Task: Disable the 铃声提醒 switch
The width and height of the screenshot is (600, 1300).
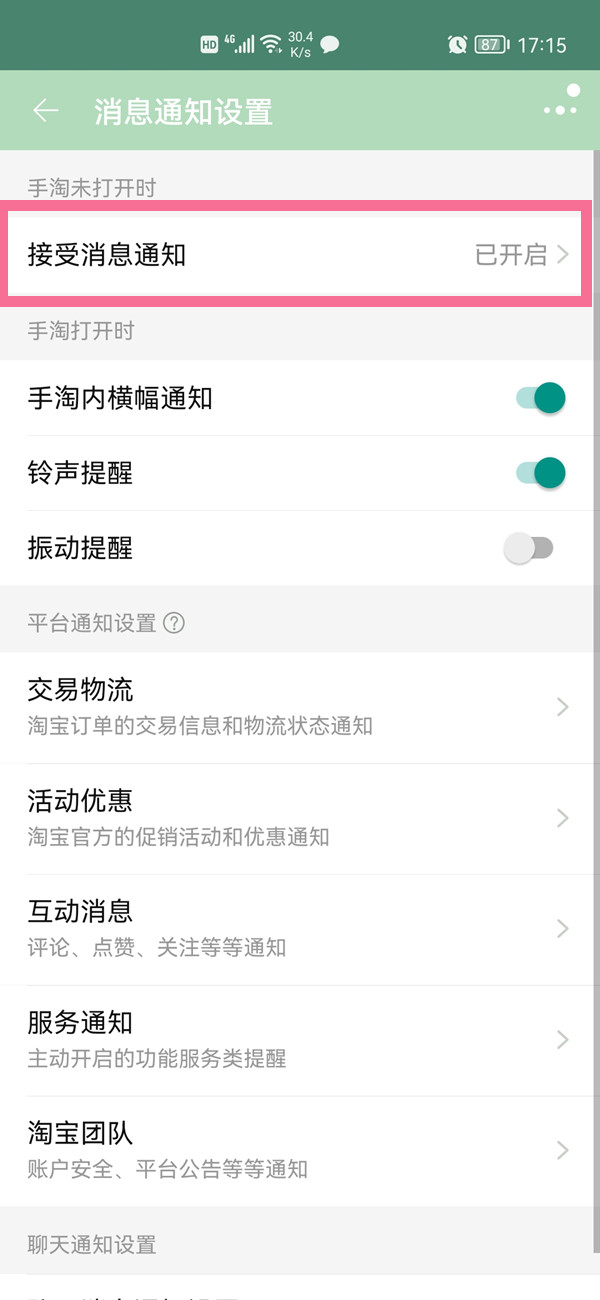Action: (541, 473)
